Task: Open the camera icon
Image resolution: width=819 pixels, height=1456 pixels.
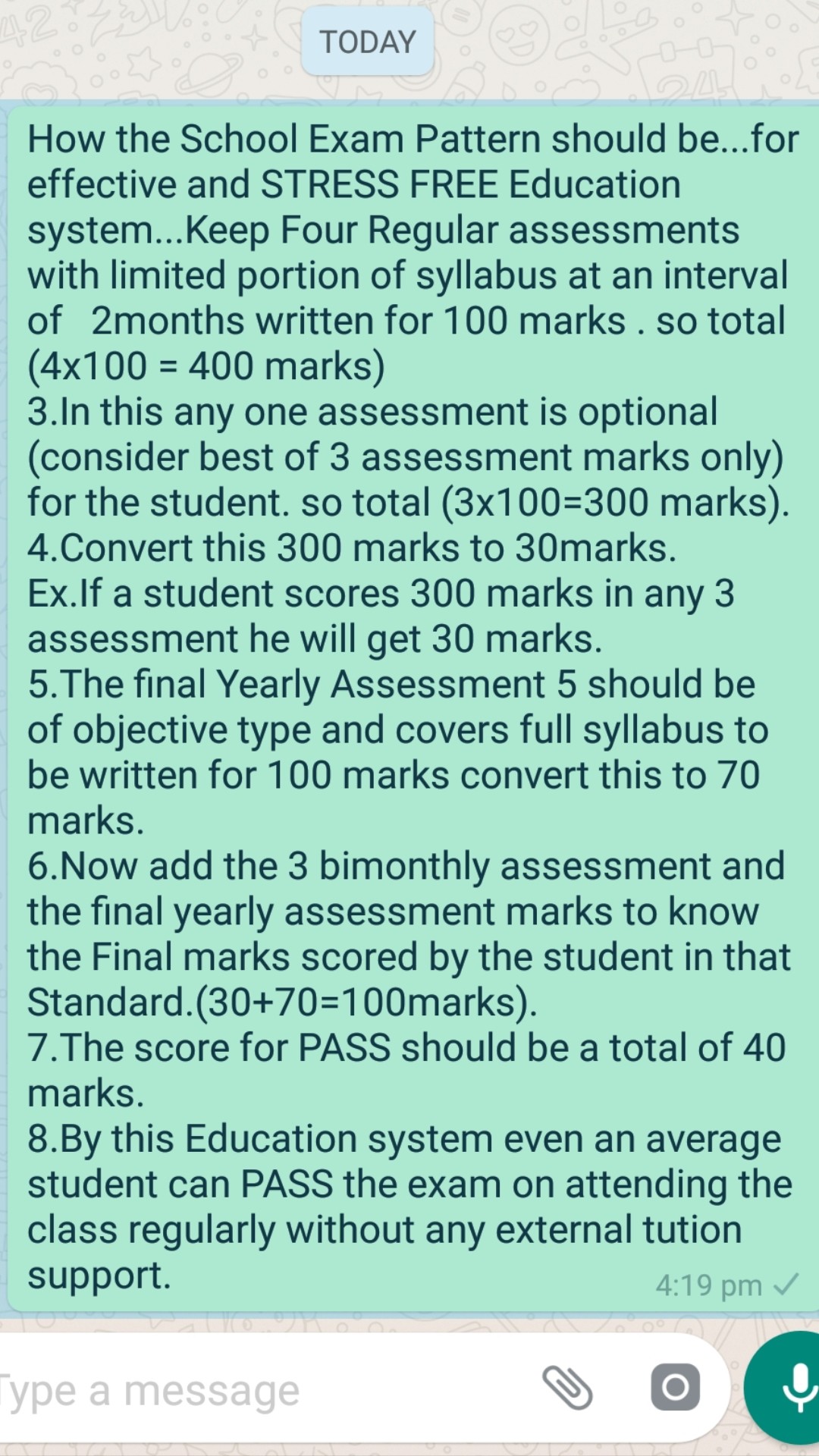Action: [675, 1388]
